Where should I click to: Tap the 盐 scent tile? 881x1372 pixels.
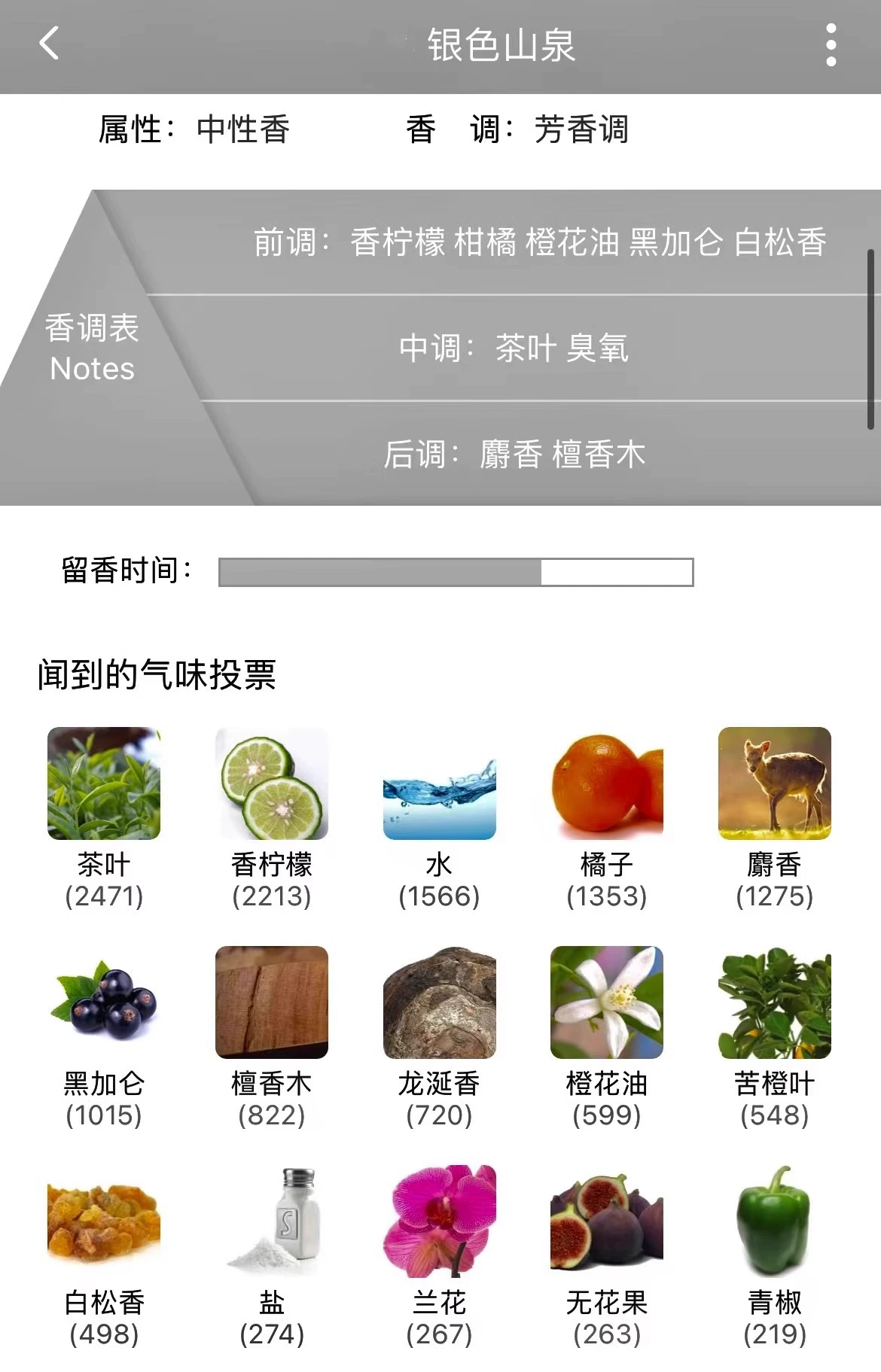[x=272, y=1221]
